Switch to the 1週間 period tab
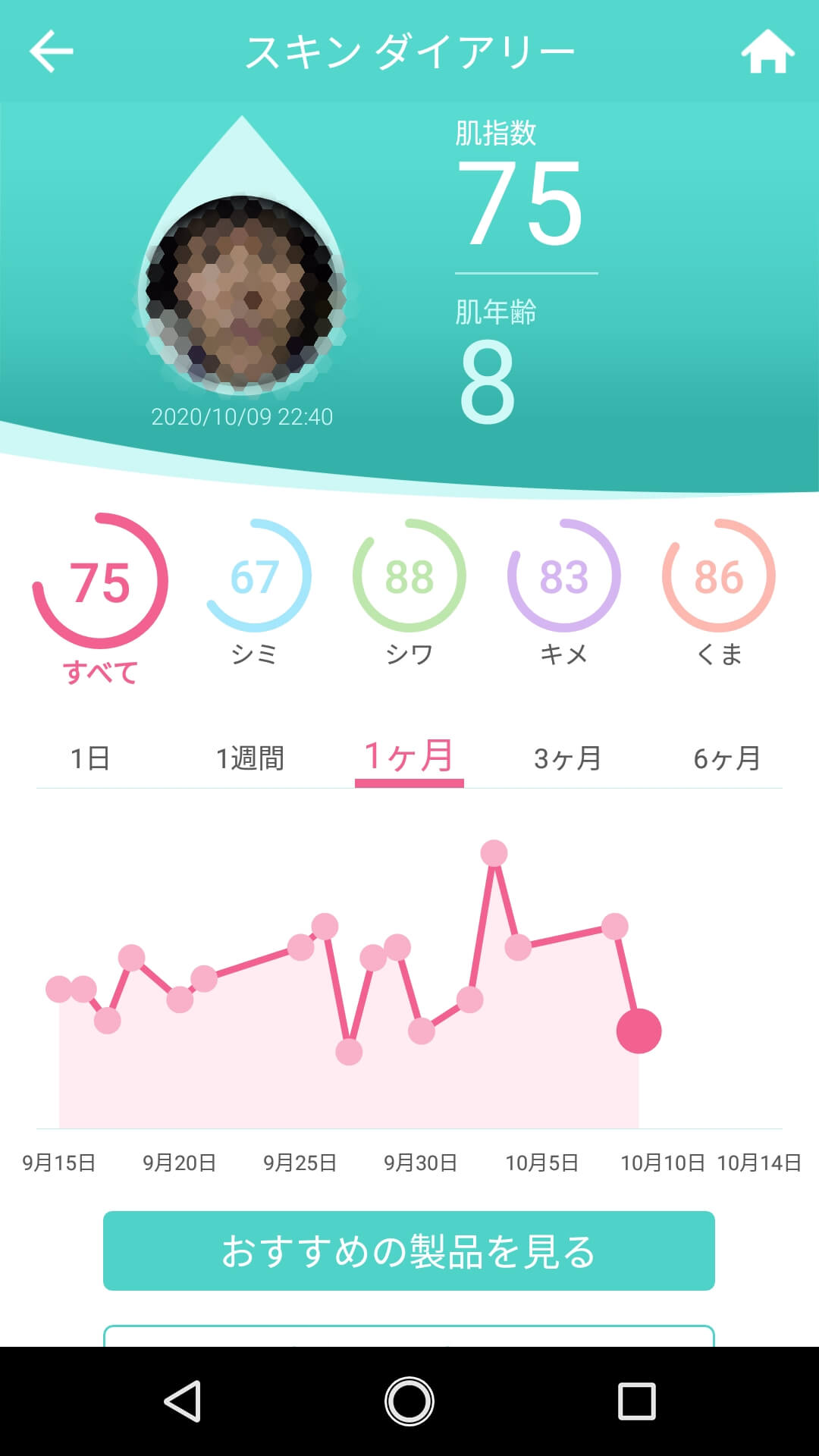This screenshot has width=819, height=1456. [249, 758]
